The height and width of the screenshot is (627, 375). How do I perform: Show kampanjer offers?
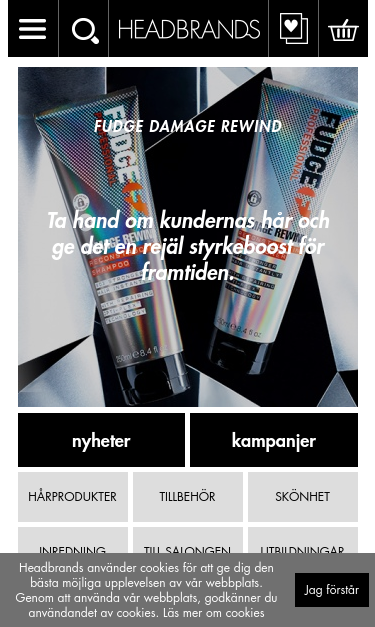tap(274, 440)
